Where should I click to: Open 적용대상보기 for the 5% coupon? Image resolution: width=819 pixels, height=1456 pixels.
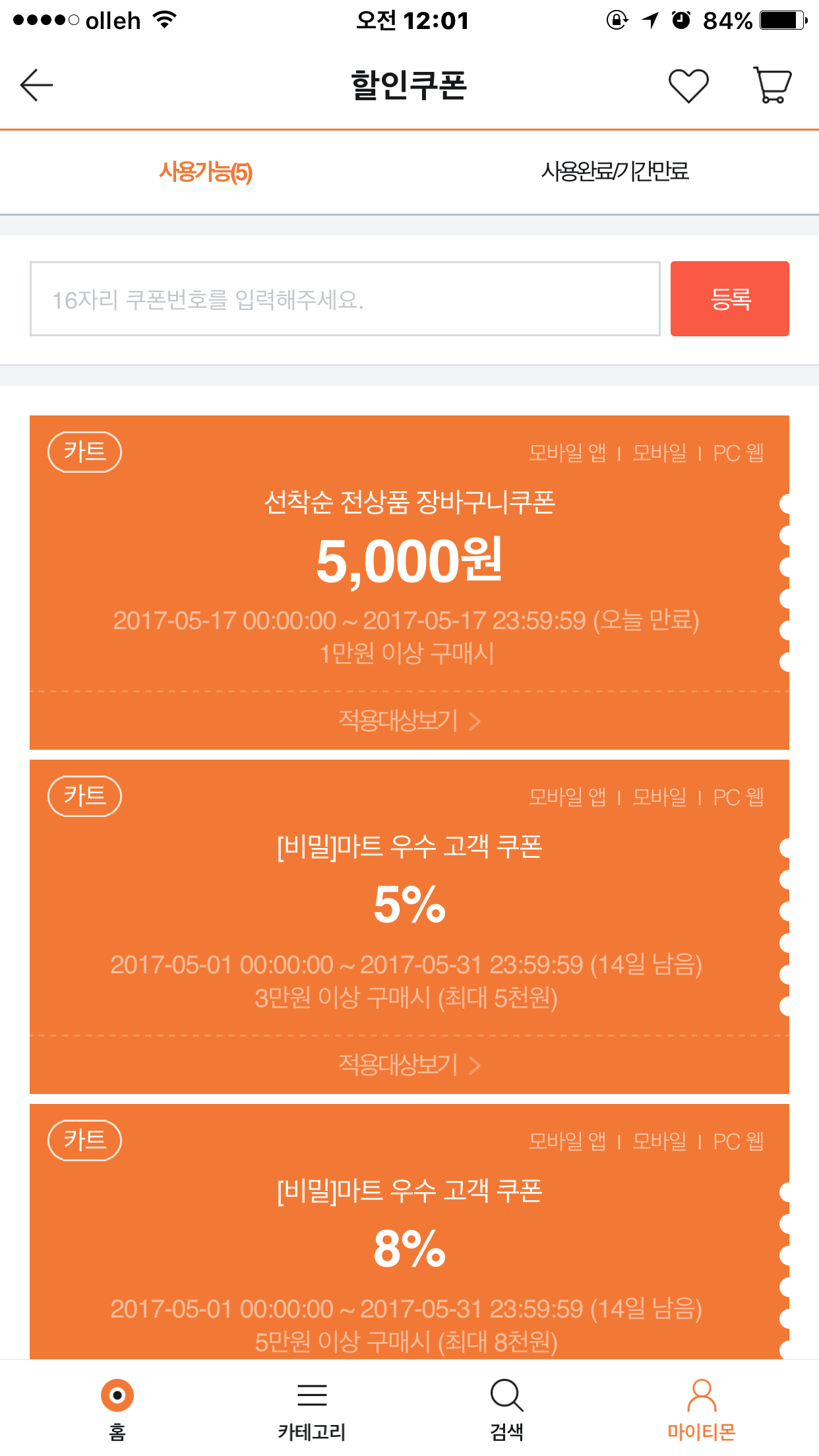[409, 1065]
